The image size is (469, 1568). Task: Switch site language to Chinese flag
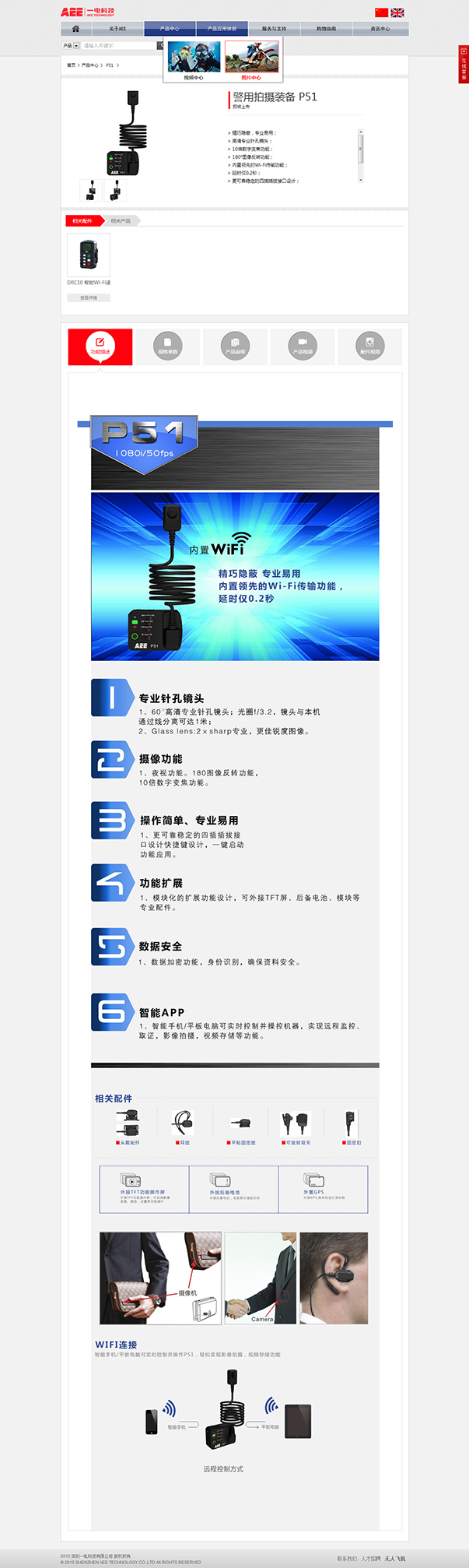pyautogui.click(x=381, y=12)
